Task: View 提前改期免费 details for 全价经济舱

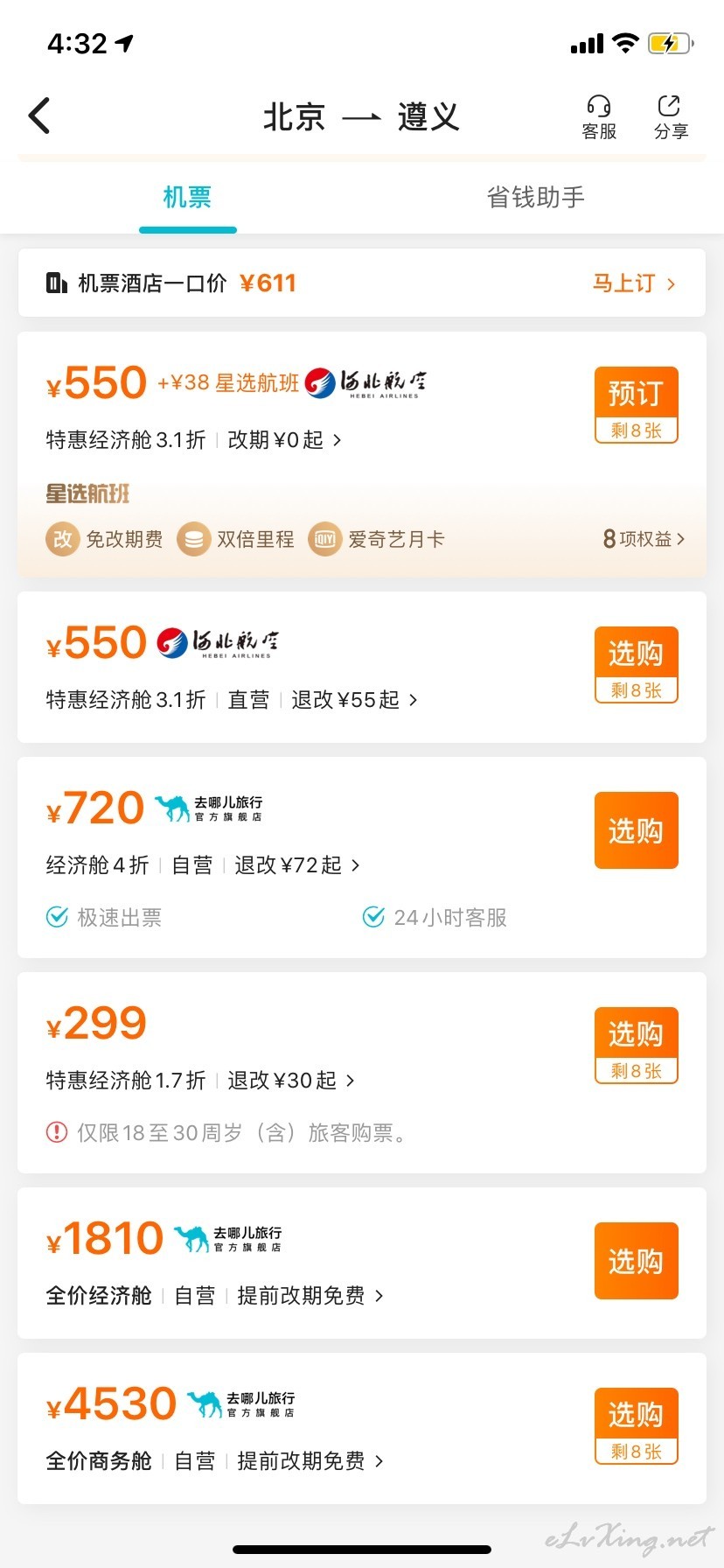Action: pyautogui.click(x=310, y=1296)
